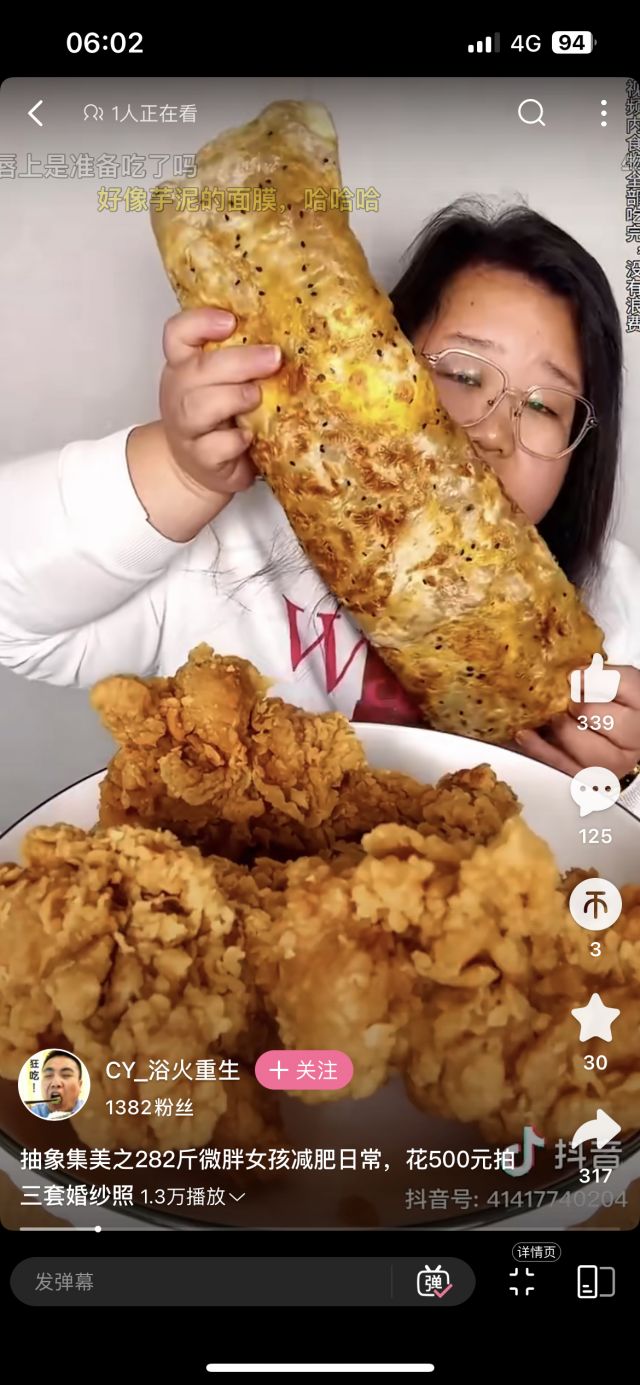This screenshot has width=640, height=1385.
Task: Toggle the 弹 bullet comments switch
Action: coord(434,1281)
